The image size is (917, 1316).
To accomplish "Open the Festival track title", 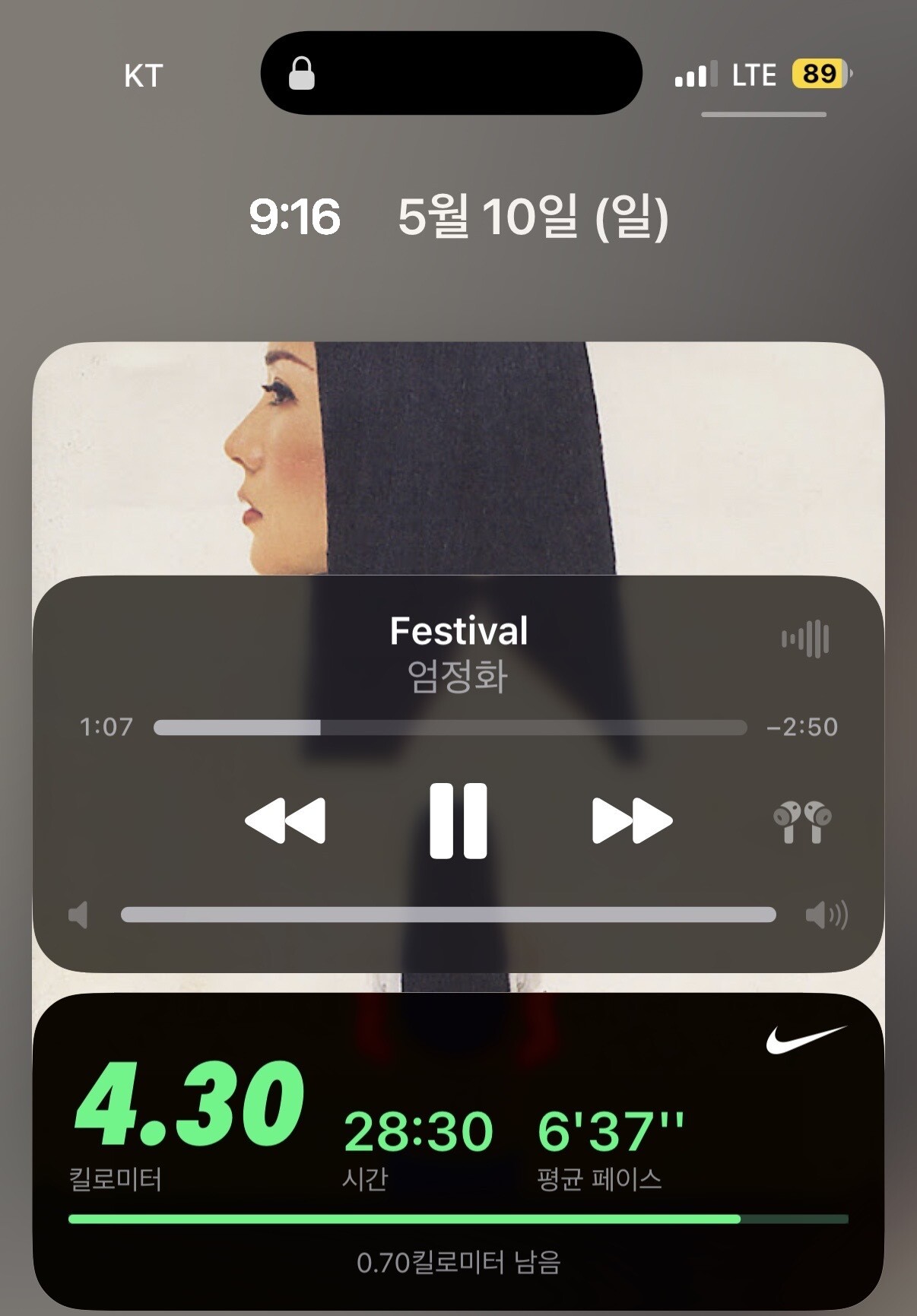I will 458,631.
